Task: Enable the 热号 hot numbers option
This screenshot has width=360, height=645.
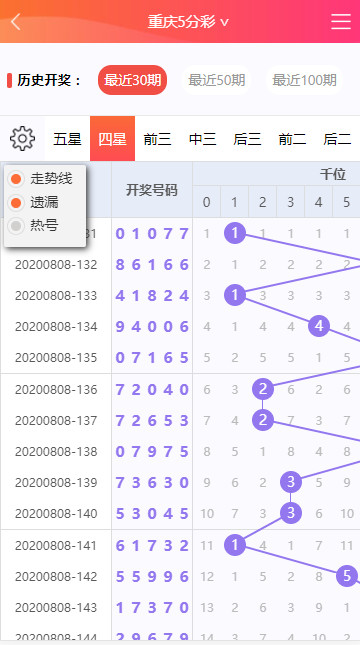Action: pyautogui.click(x=34, y=225)
